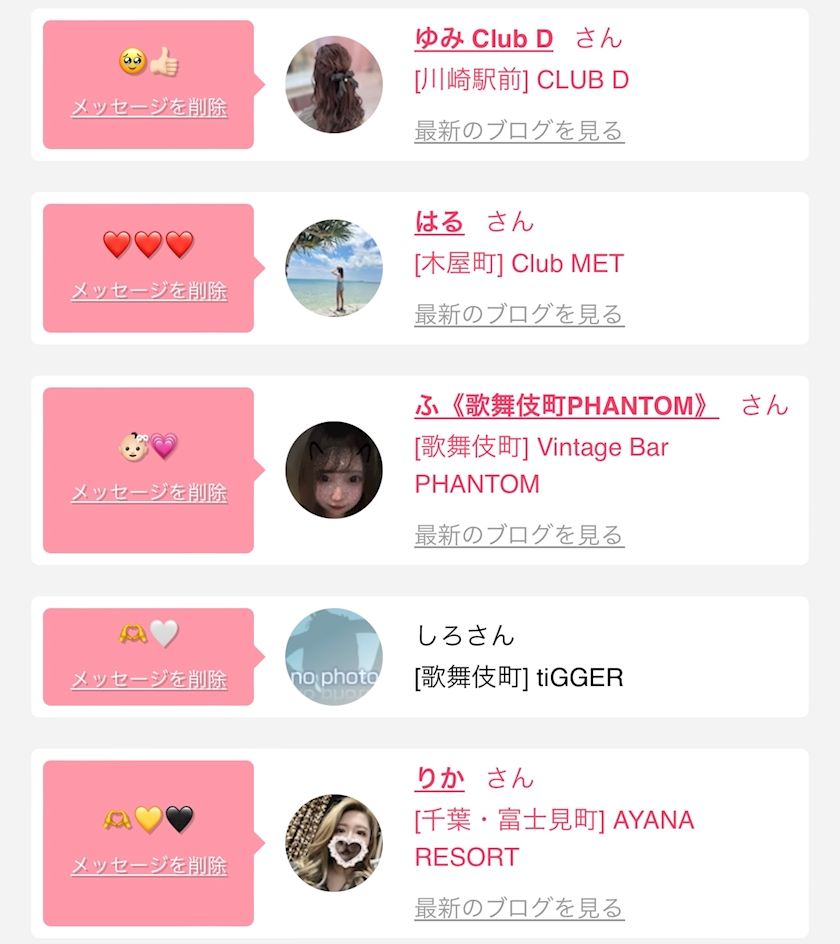Open はる's profile name link
840x944 pixels.
440,222
